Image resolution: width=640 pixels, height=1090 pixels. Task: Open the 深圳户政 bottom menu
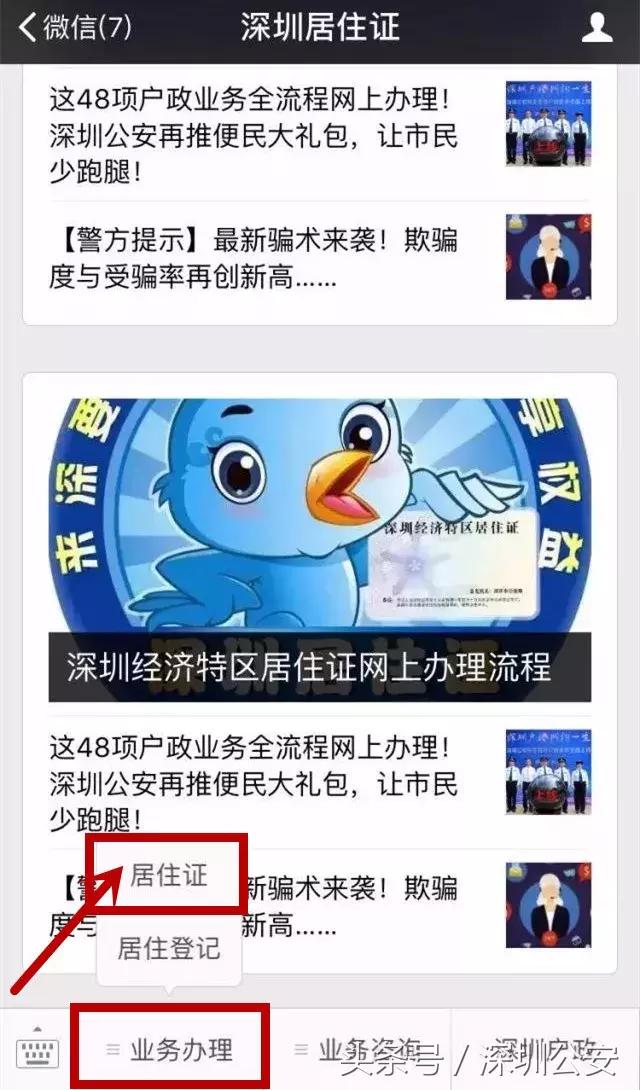coord(547,1050)
